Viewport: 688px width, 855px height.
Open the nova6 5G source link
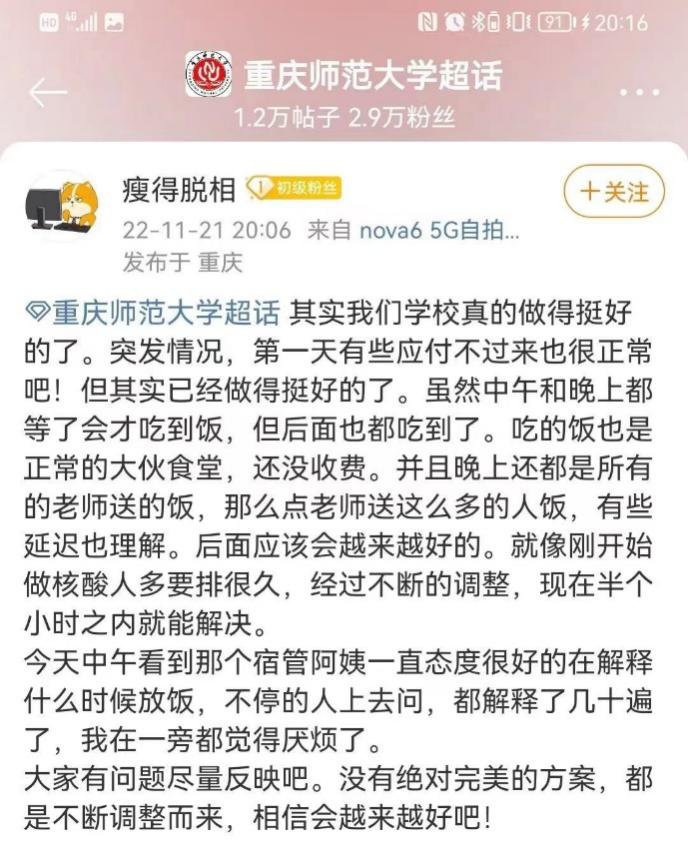point(439,231)
